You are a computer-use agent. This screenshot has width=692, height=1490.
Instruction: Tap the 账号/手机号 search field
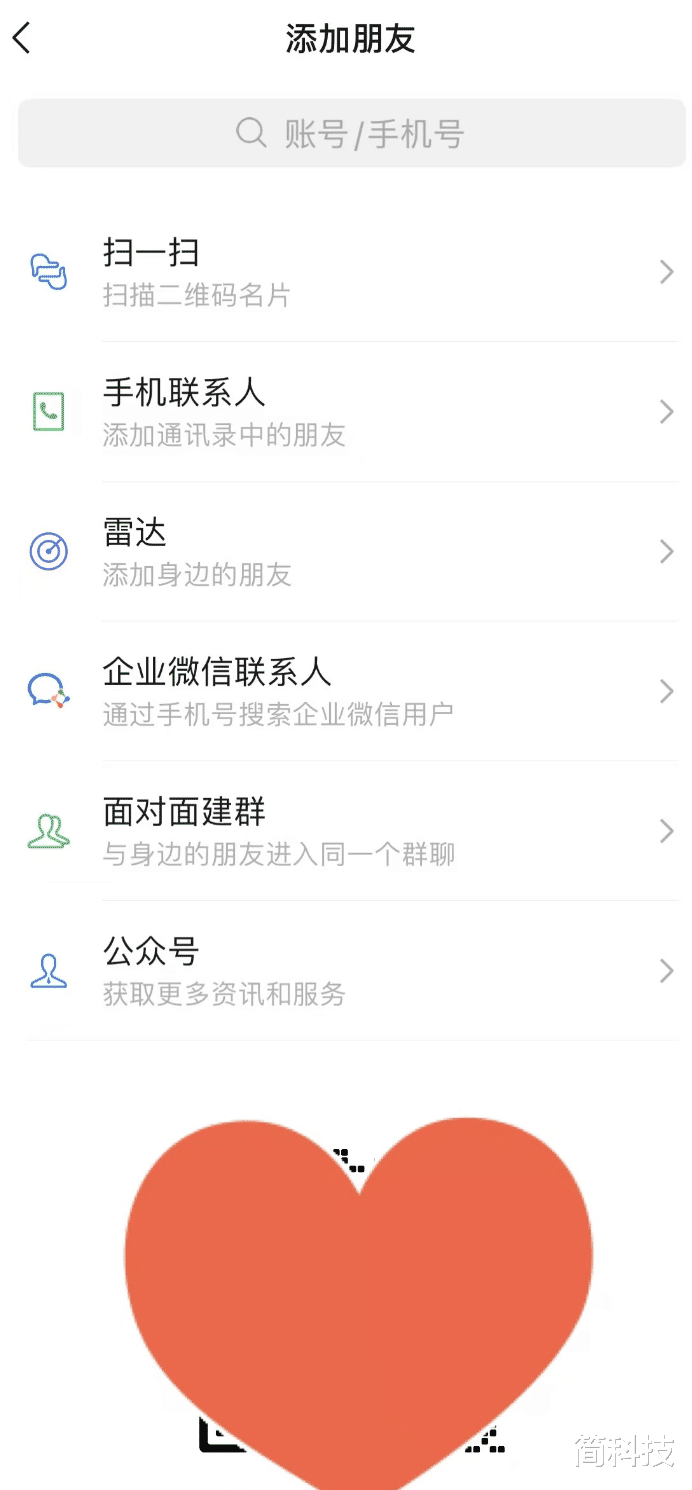tap(351, 133)
